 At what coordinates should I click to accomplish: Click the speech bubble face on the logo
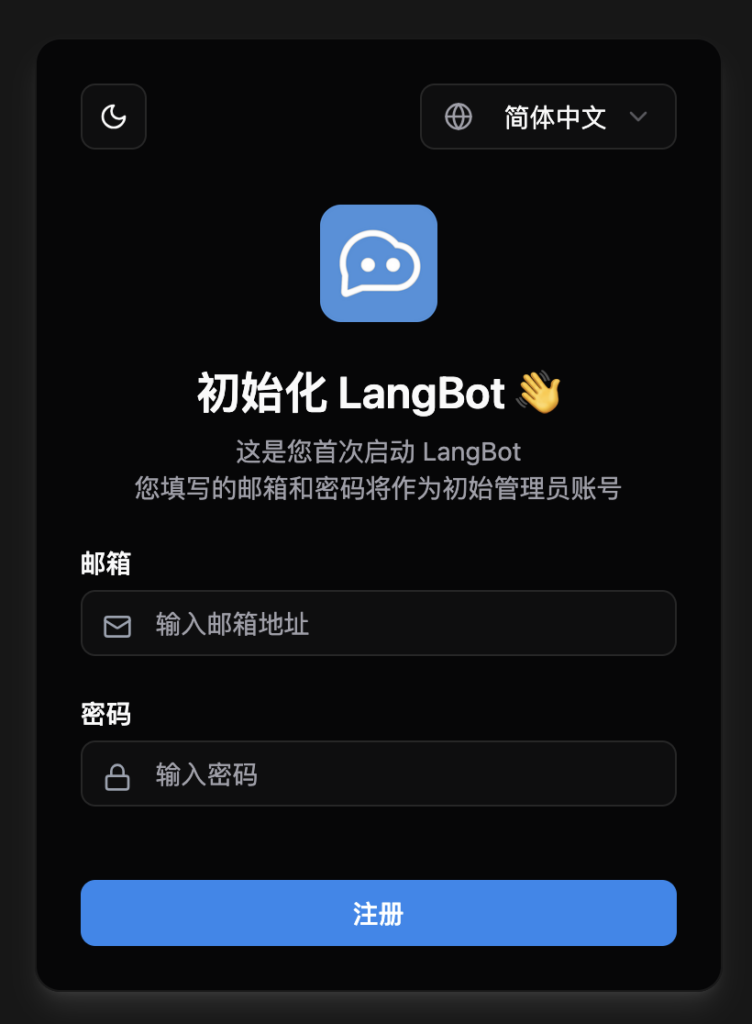pos(378,263)
